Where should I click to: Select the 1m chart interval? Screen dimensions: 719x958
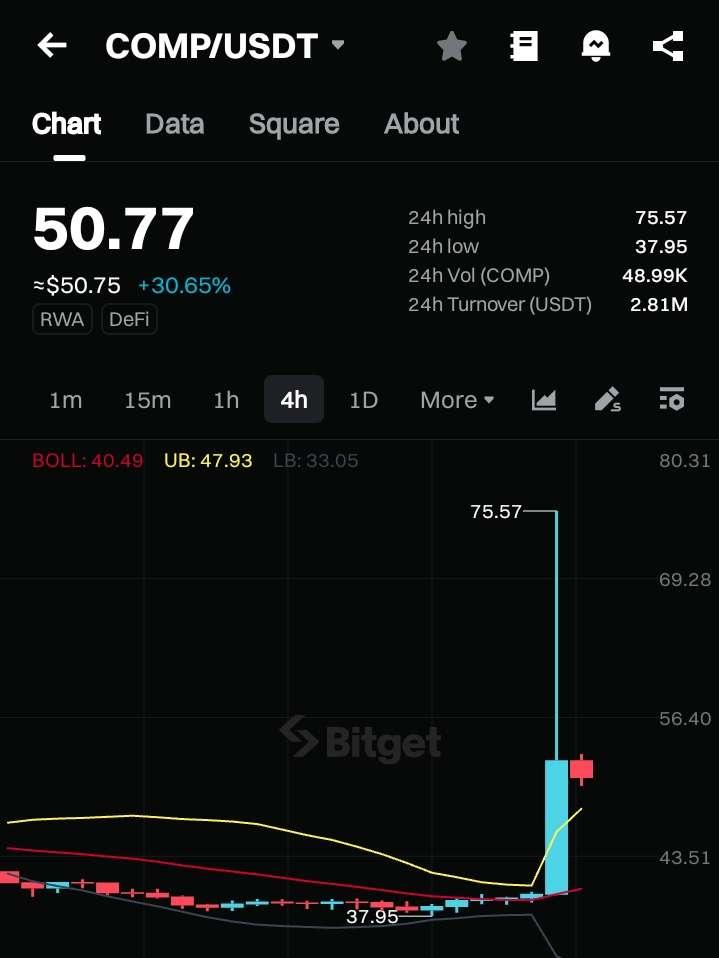(x=66, y=400)
